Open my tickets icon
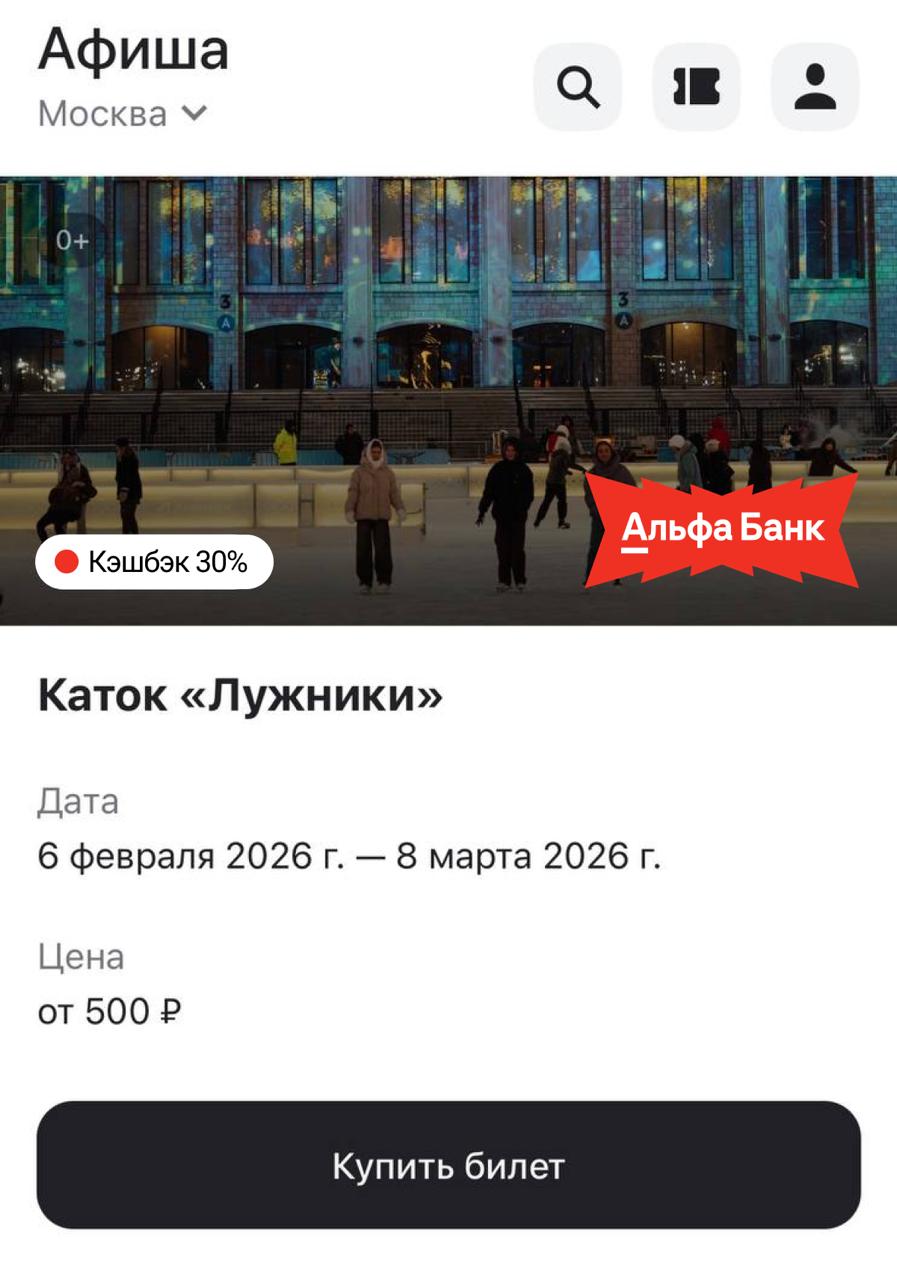 point(696,87)
